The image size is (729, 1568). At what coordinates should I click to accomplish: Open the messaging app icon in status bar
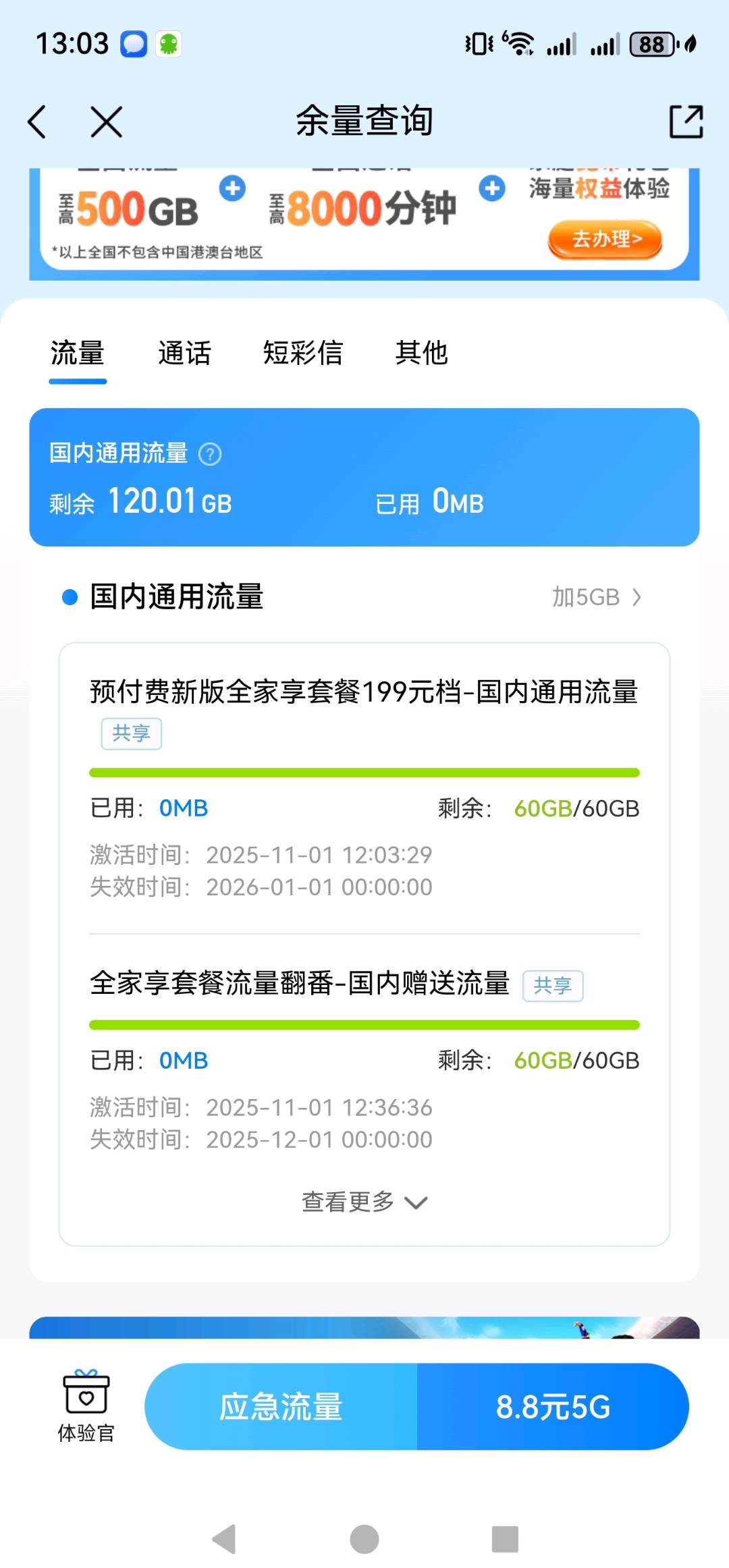coord(132,43)
